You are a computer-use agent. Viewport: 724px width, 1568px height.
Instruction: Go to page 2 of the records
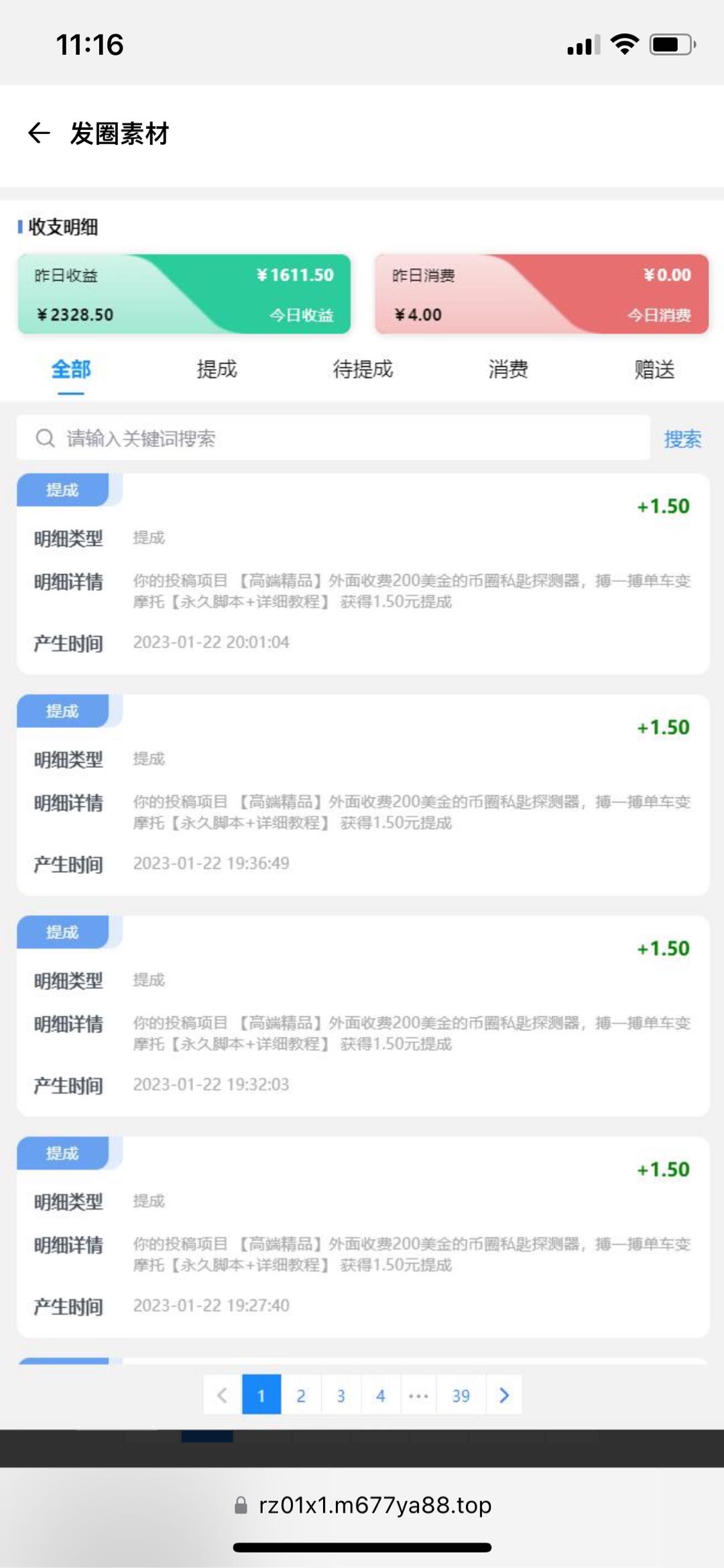tap(301, 1395)
